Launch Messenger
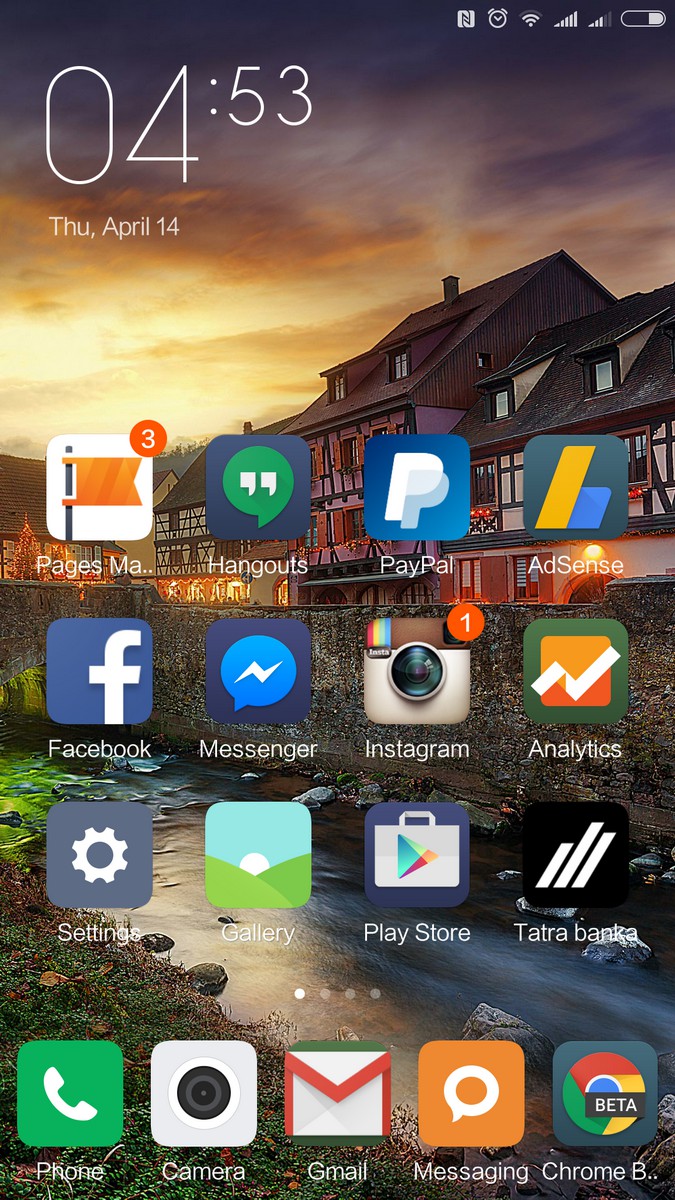The image size is (675, 1200). coord(258,671)
